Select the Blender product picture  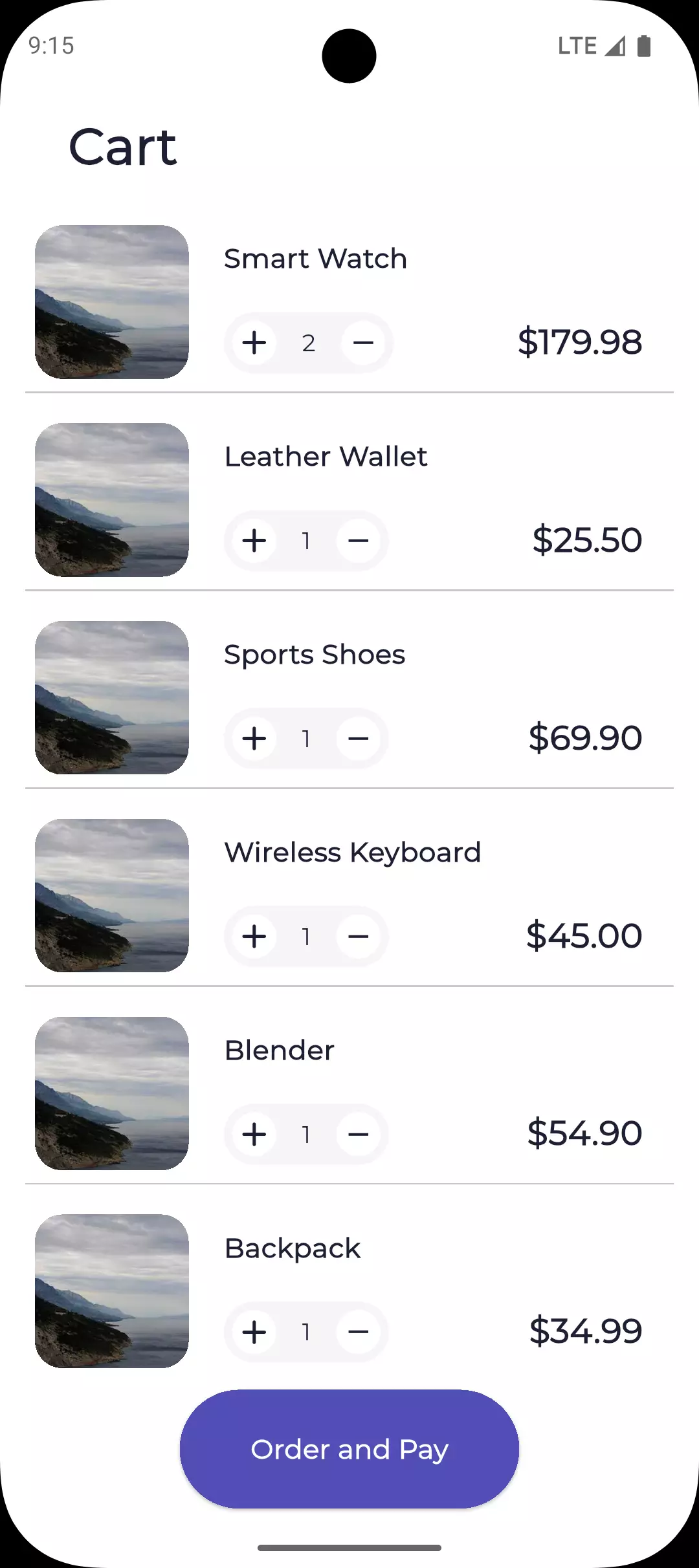[x=112, y=1094]
